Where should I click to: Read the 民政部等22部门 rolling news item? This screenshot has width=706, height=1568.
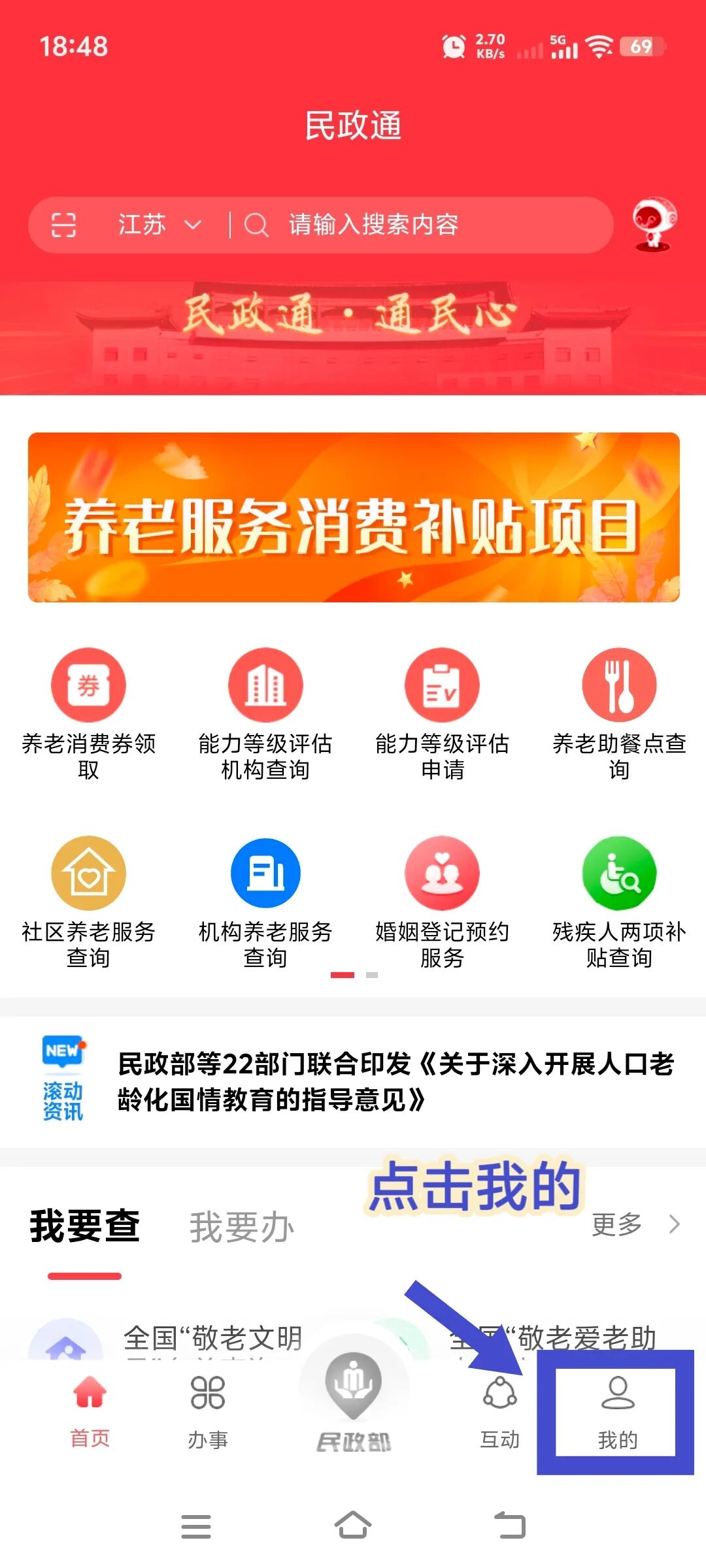click(x=395, y=1081)
